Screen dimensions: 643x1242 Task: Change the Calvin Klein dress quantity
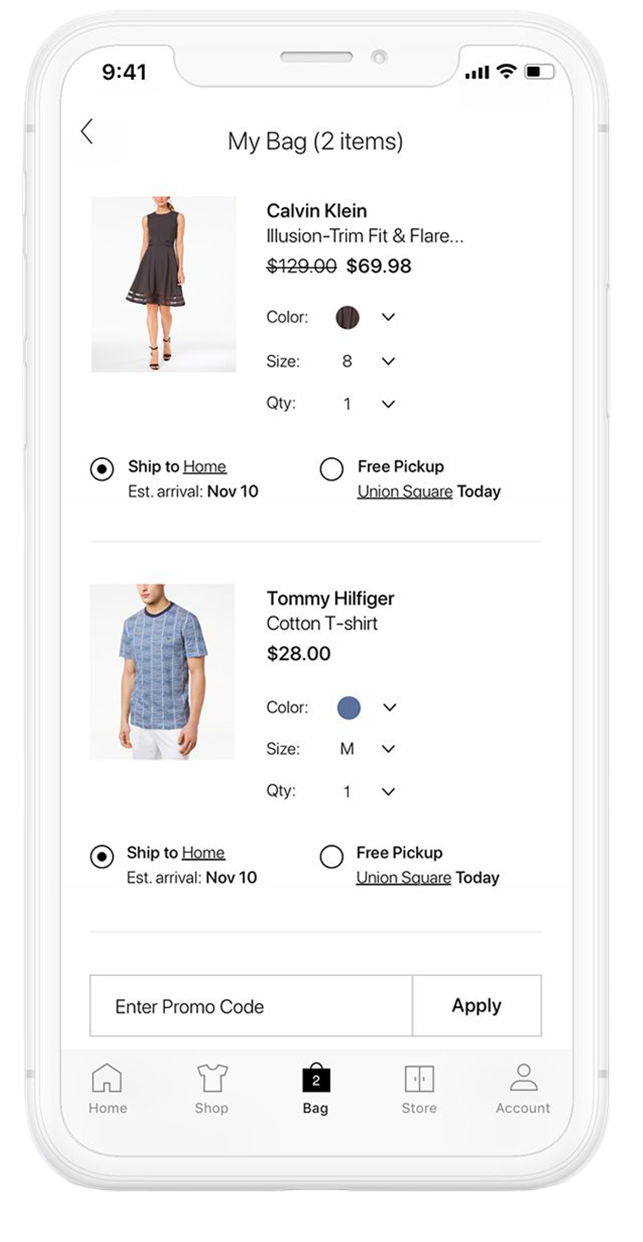[x=389, y=404]
